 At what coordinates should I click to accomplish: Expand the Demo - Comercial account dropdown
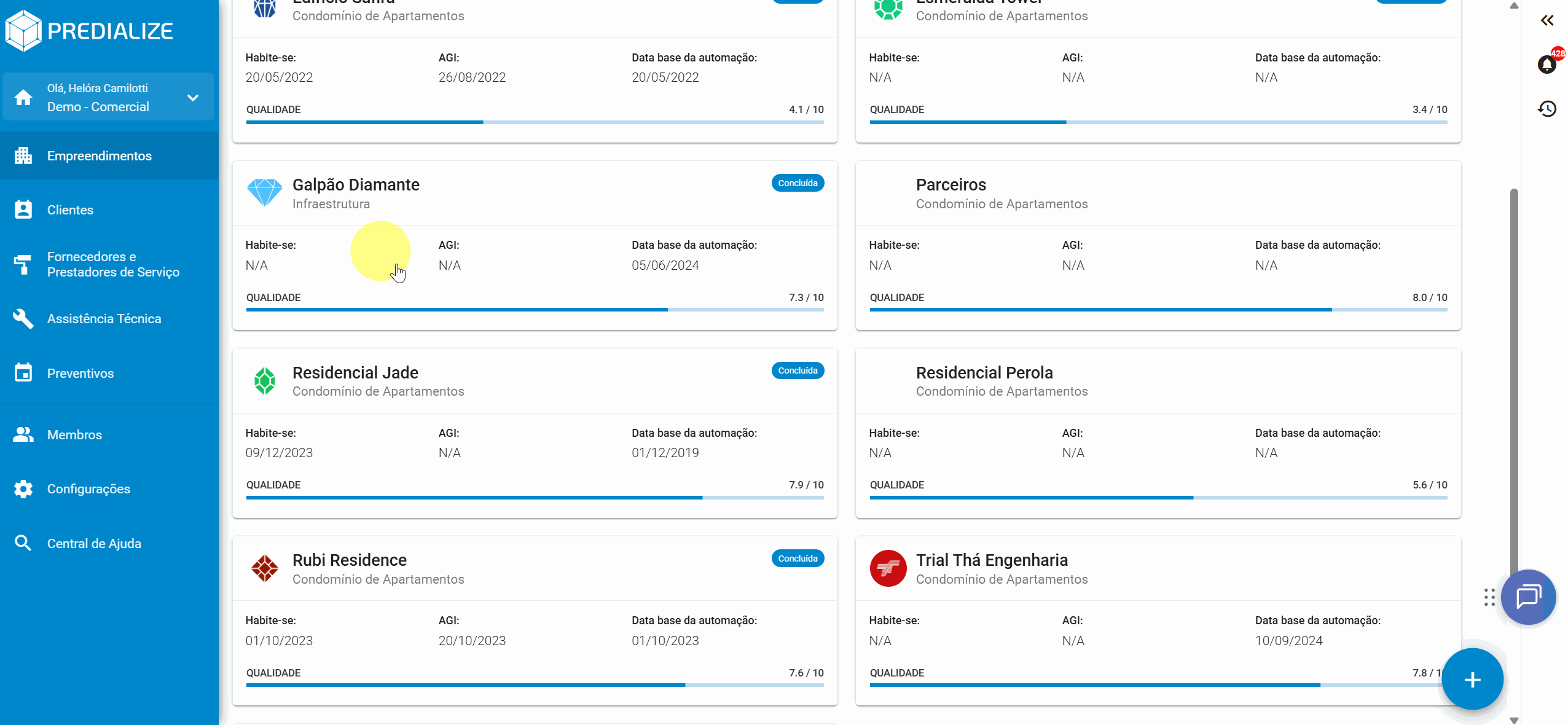pyautogui.click(x=192, y=98)
